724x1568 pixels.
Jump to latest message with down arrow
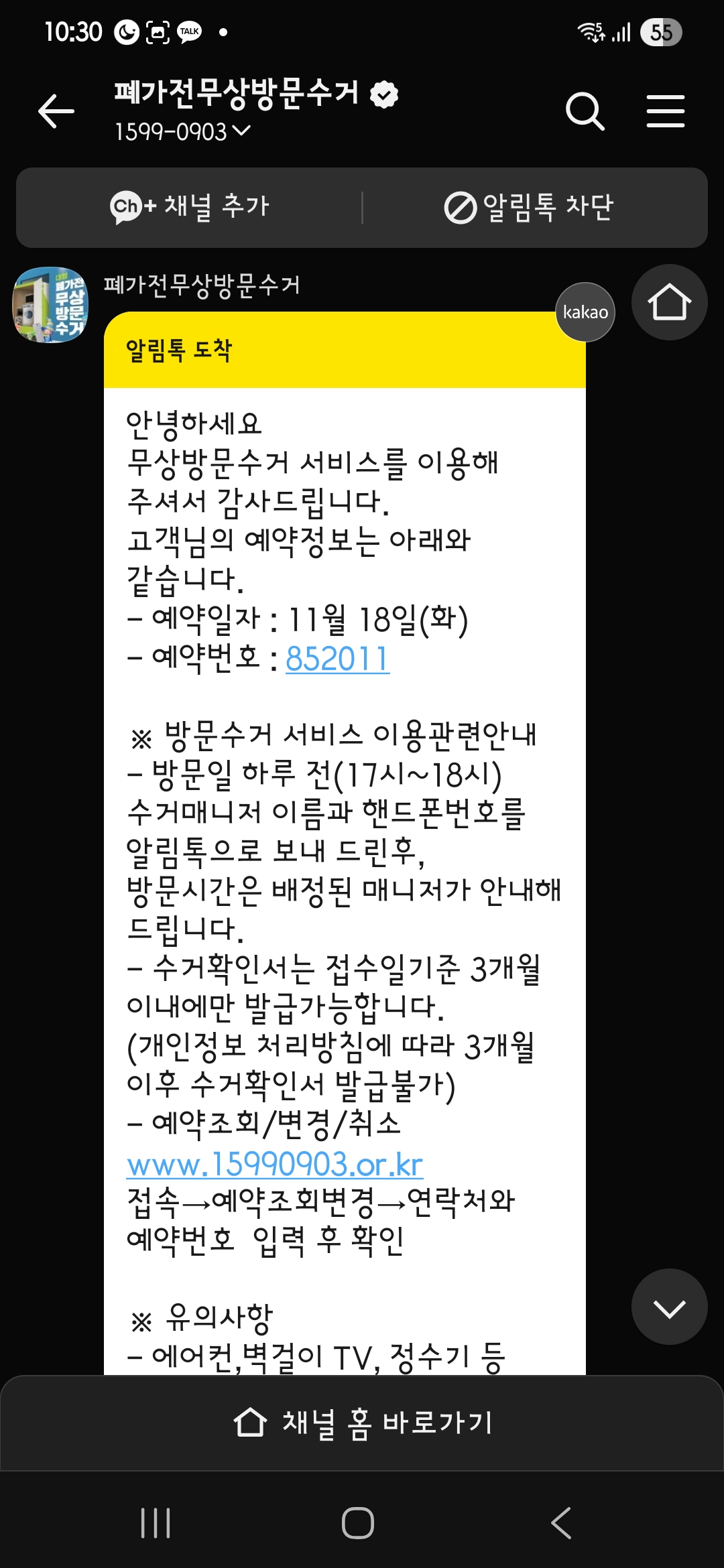(669, 1307)
